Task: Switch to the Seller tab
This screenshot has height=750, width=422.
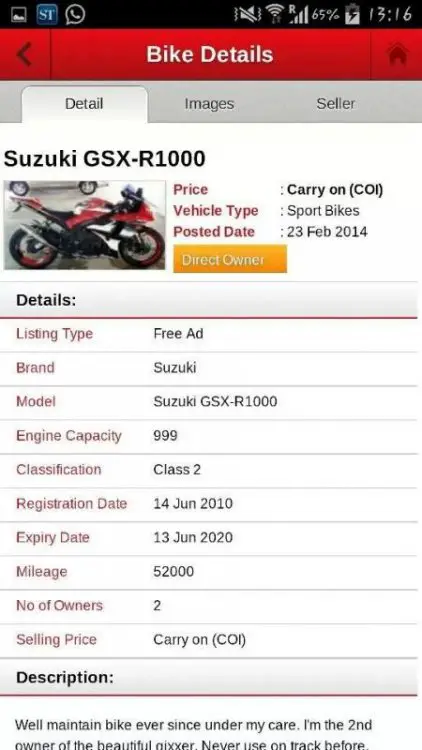Action: click(x=335, y=104)
